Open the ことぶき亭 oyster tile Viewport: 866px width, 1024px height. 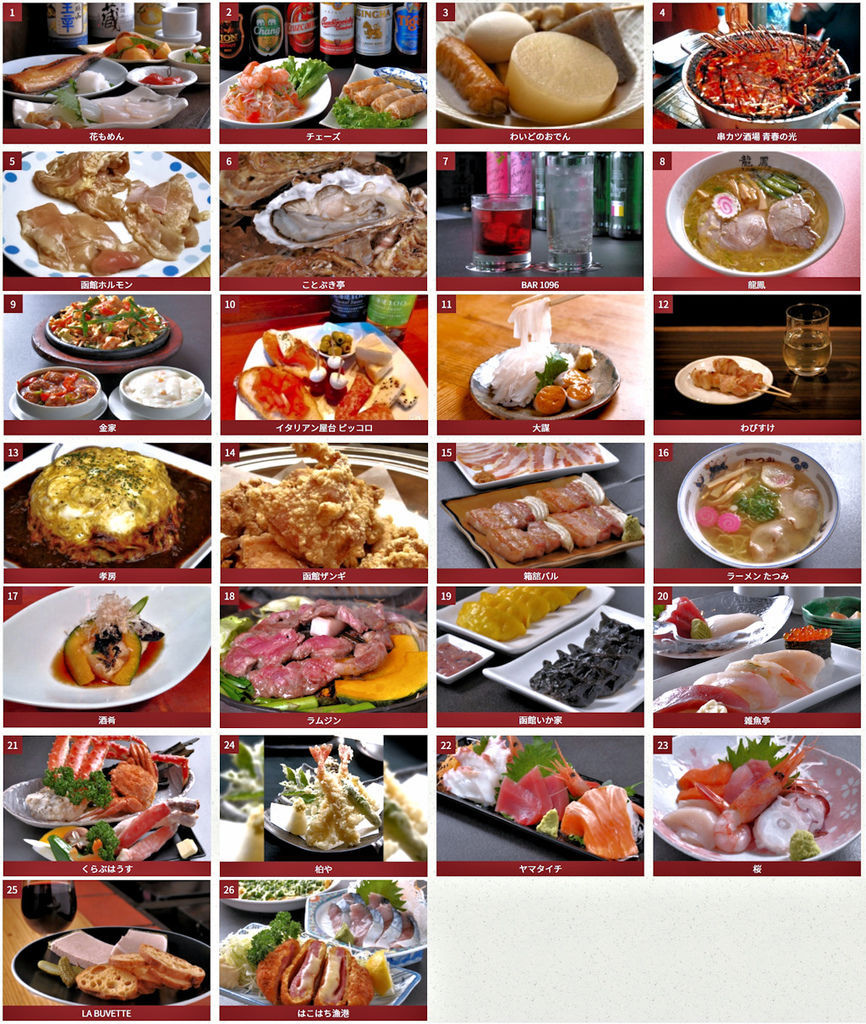[323, 214]
